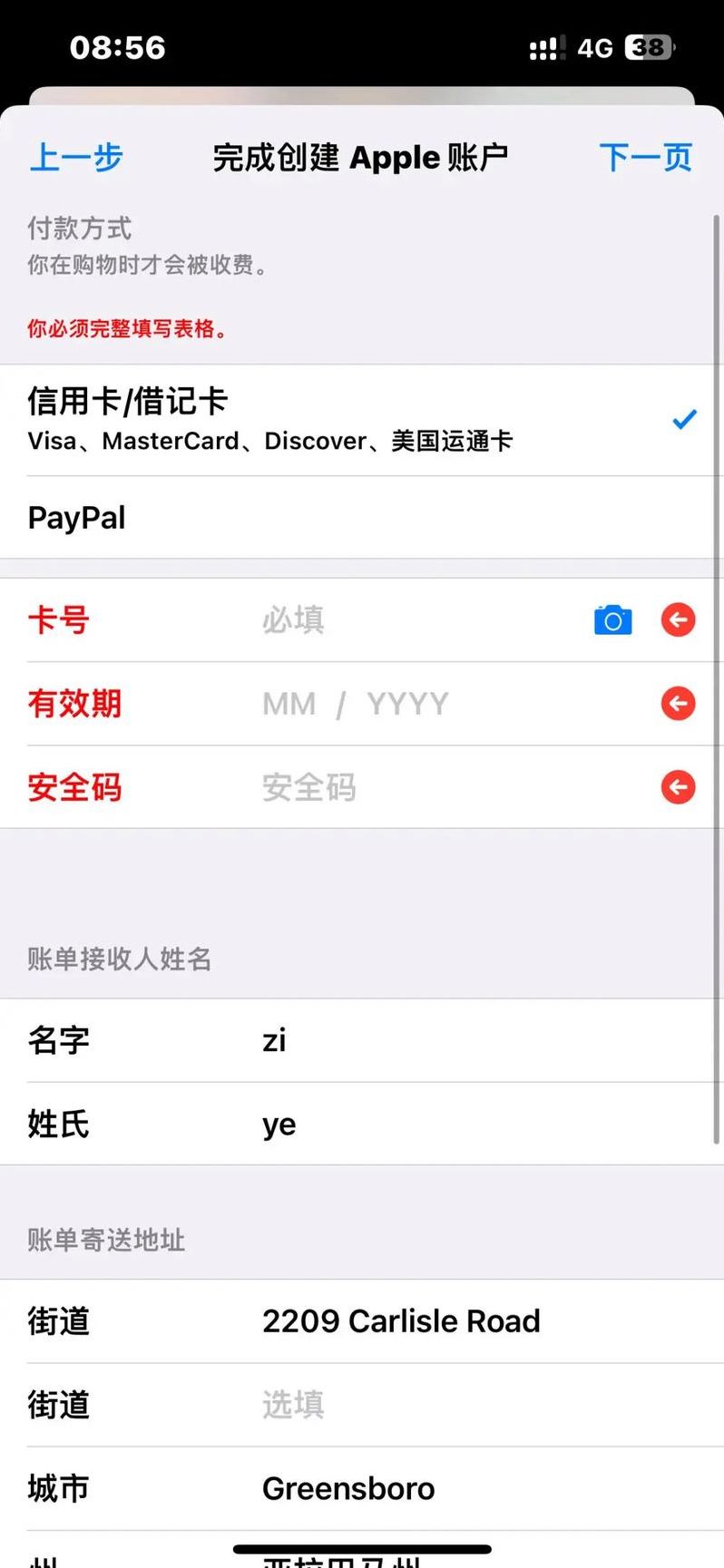Tap the 4G network indicator

coord(593,46)
